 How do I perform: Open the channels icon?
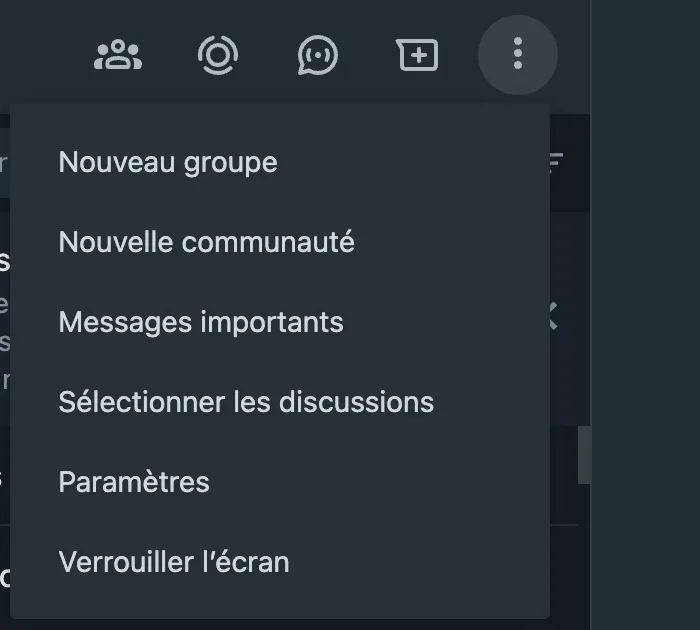click(318, 55)
